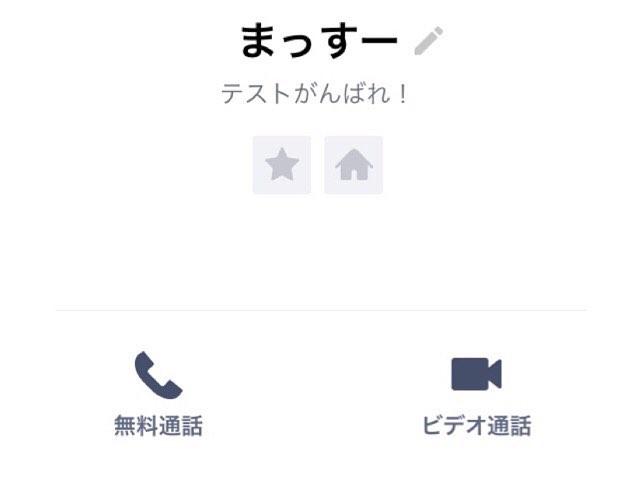The image size is (640, 480).
Task: Open this friend's home timeline
Action: pyautogui.click(x=353, y=165)
